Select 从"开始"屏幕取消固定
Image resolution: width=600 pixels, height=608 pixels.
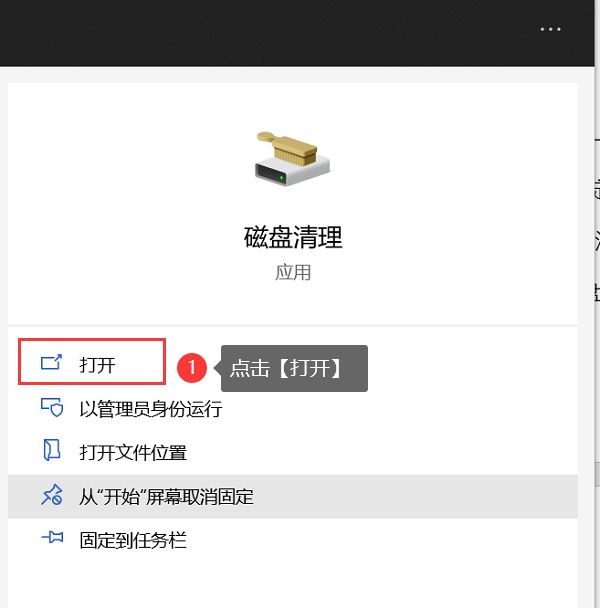point(166,496)
